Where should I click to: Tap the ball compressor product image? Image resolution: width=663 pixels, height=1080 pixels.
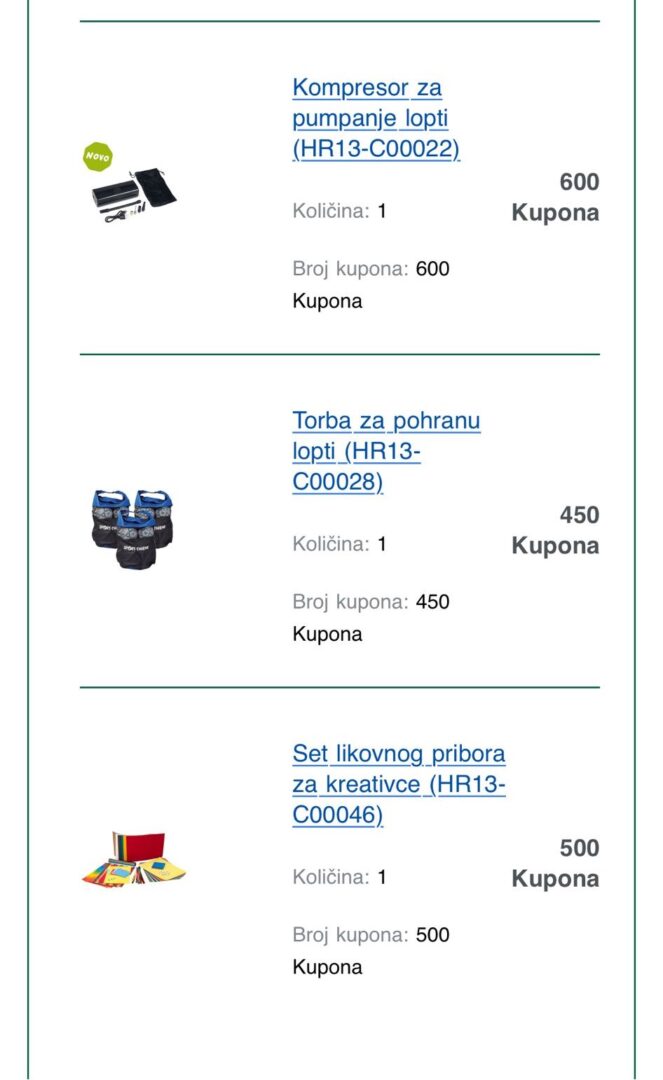click(x=130, y=186)
